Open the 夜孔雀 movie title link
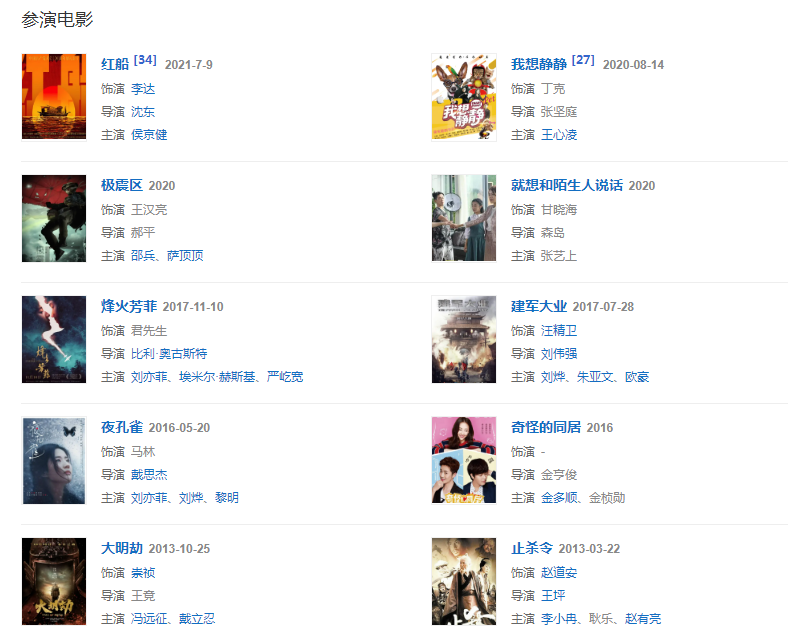Screen dimensions: 788x641 tap(122, 428)
